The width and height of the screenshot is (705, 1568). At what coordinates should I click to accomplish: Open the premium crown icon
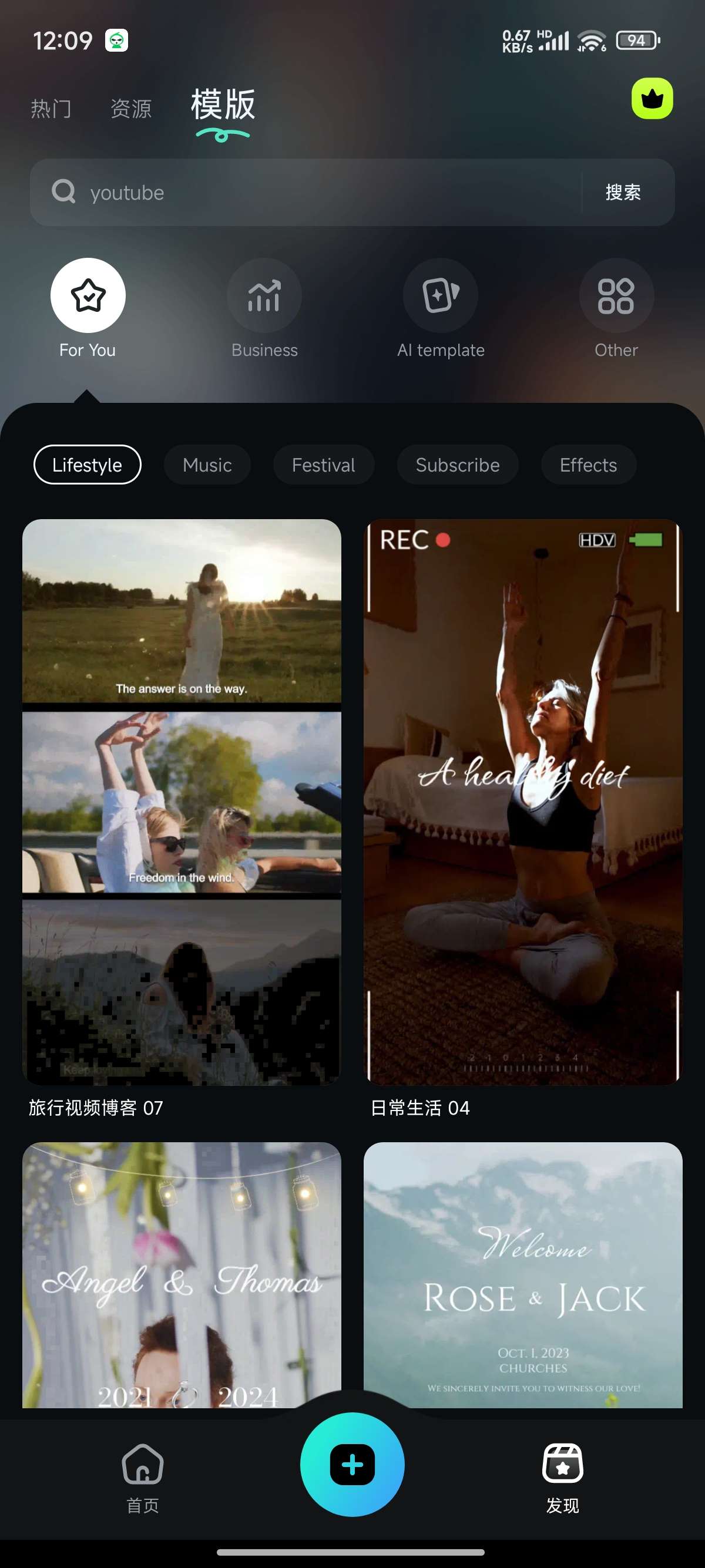point(652,99)
